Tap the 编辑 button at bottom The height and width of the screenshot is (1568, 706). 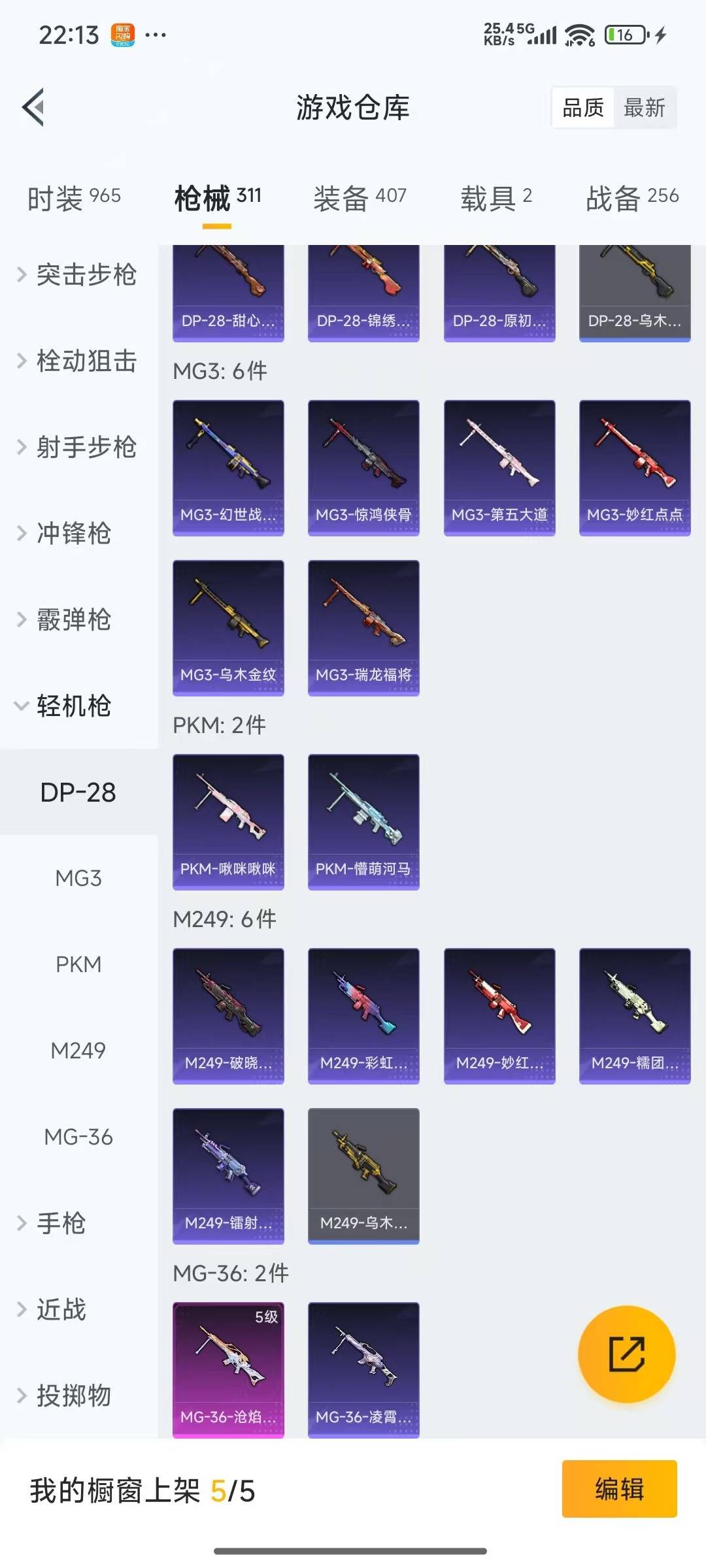point(619,1490)
